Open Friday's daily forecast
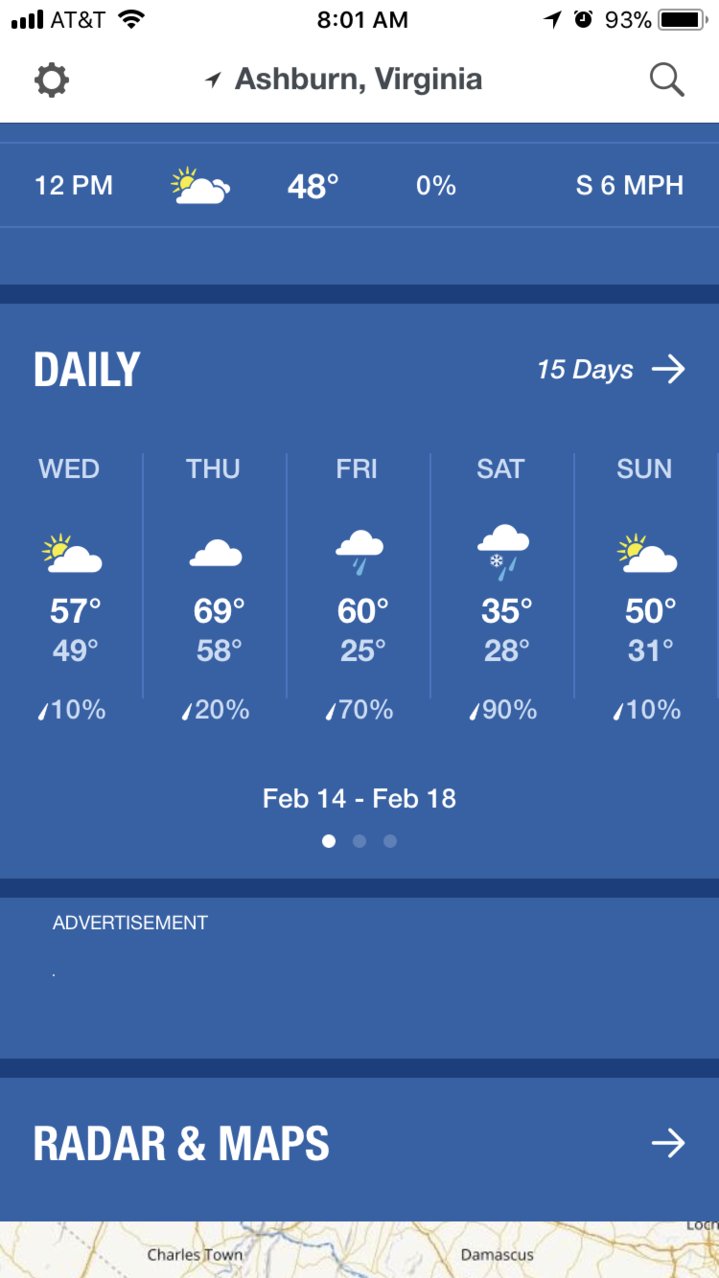 359,588
